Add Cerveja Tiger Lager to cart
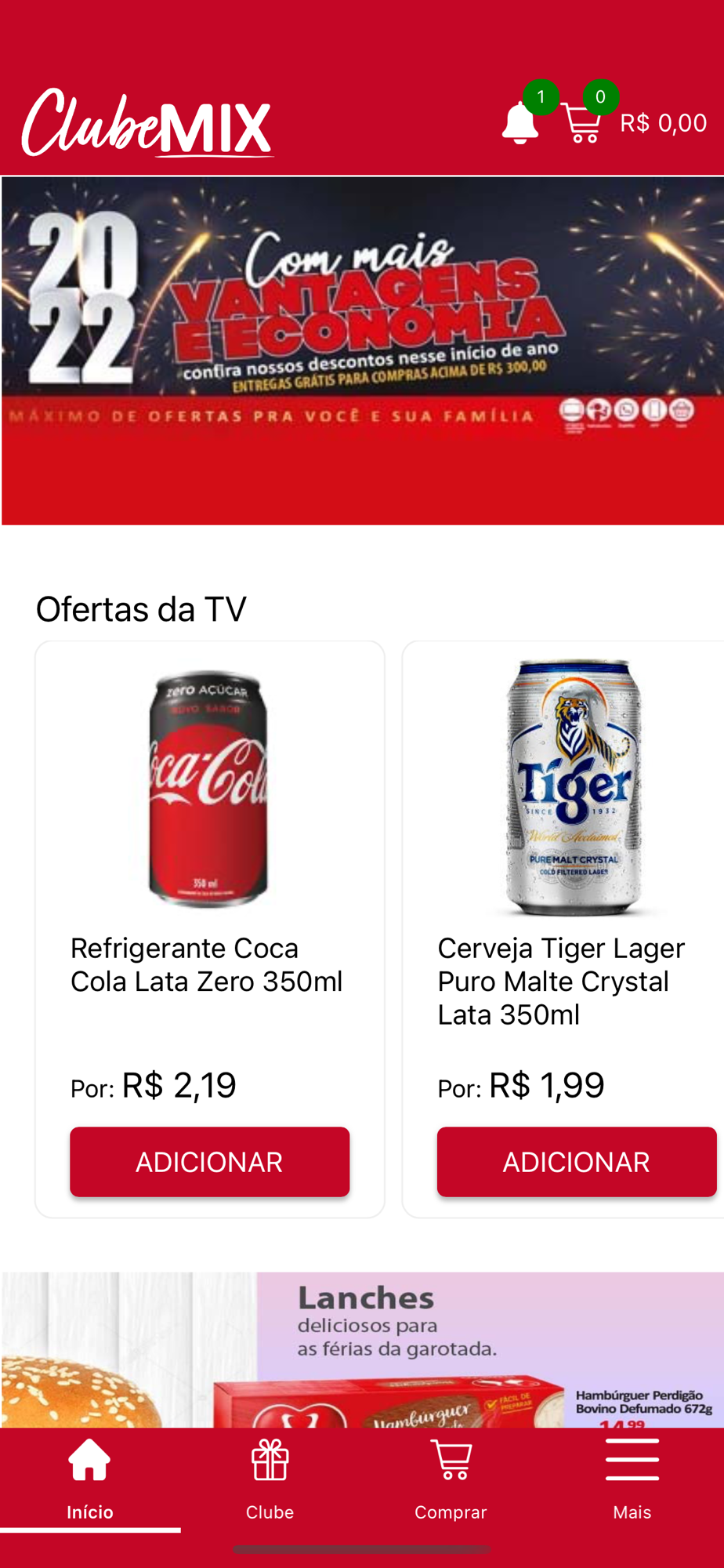 [x=576, y=1161]
